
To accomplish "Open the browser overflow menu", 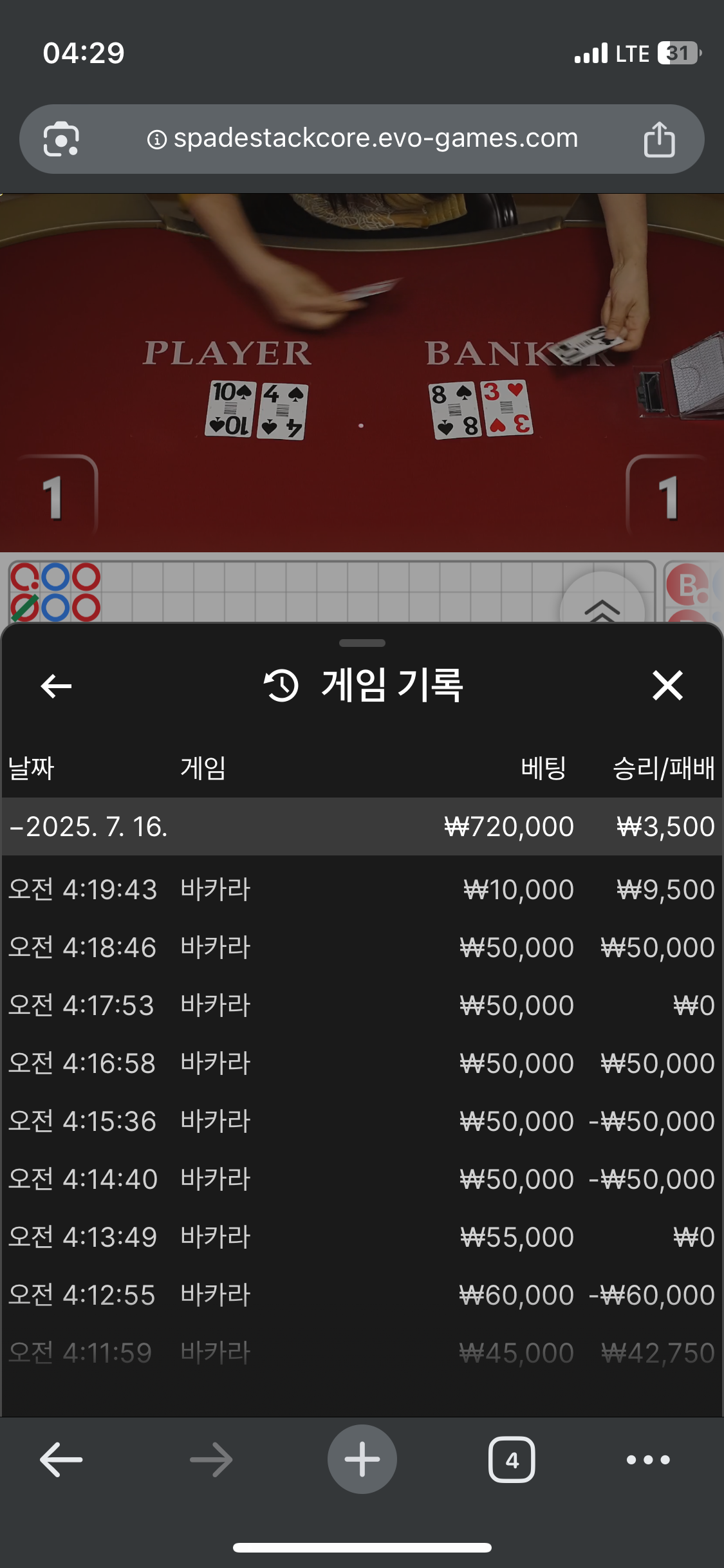I will [648, 1459].
